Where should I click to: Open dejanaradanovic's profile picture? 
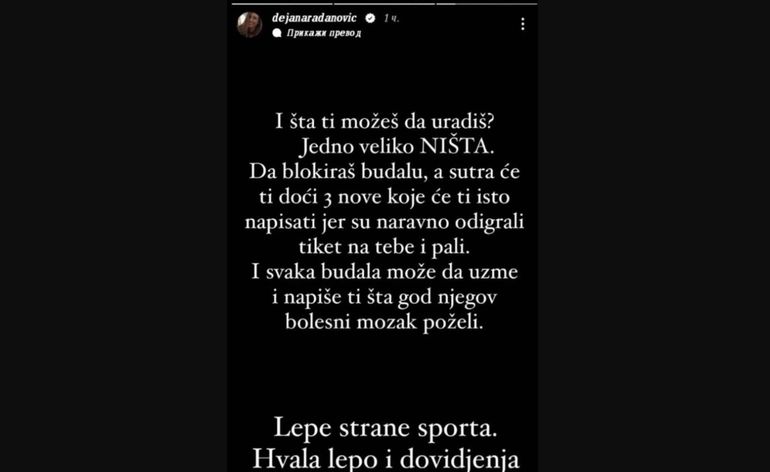[x=249, y=25]
